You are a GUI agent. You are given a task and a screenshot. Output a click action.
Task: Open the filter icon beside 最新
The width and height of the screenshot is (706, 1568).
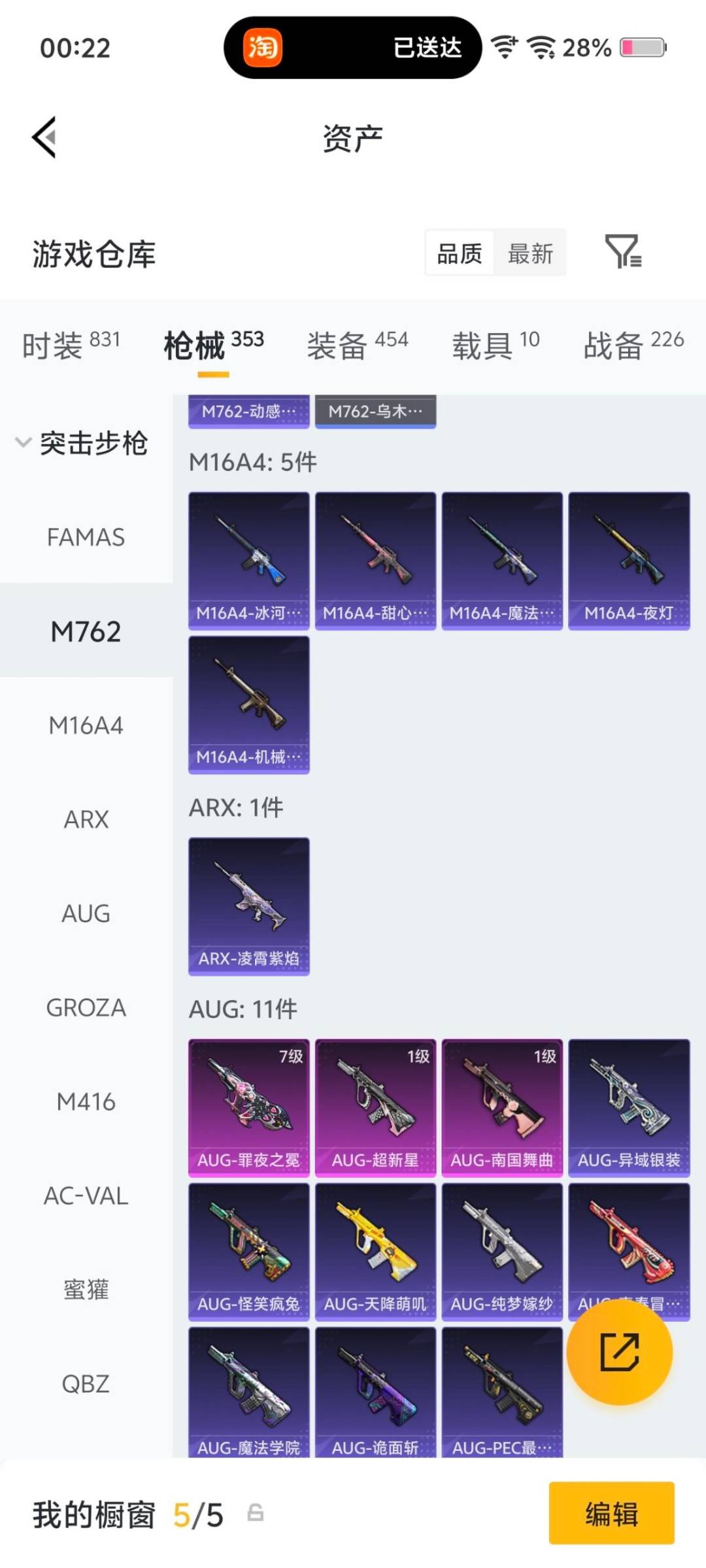(623, 252)
